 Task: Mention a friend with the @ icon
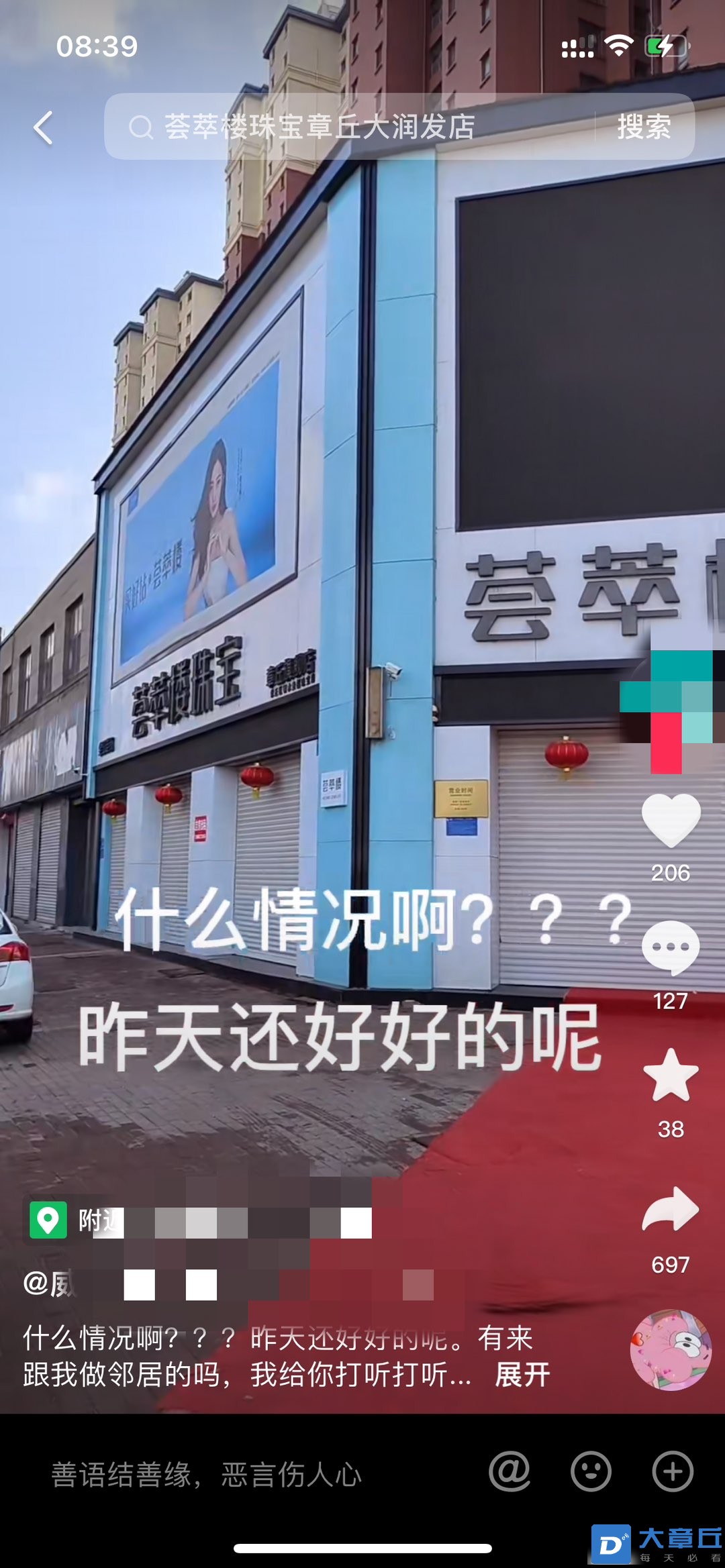coord(510,1471)
